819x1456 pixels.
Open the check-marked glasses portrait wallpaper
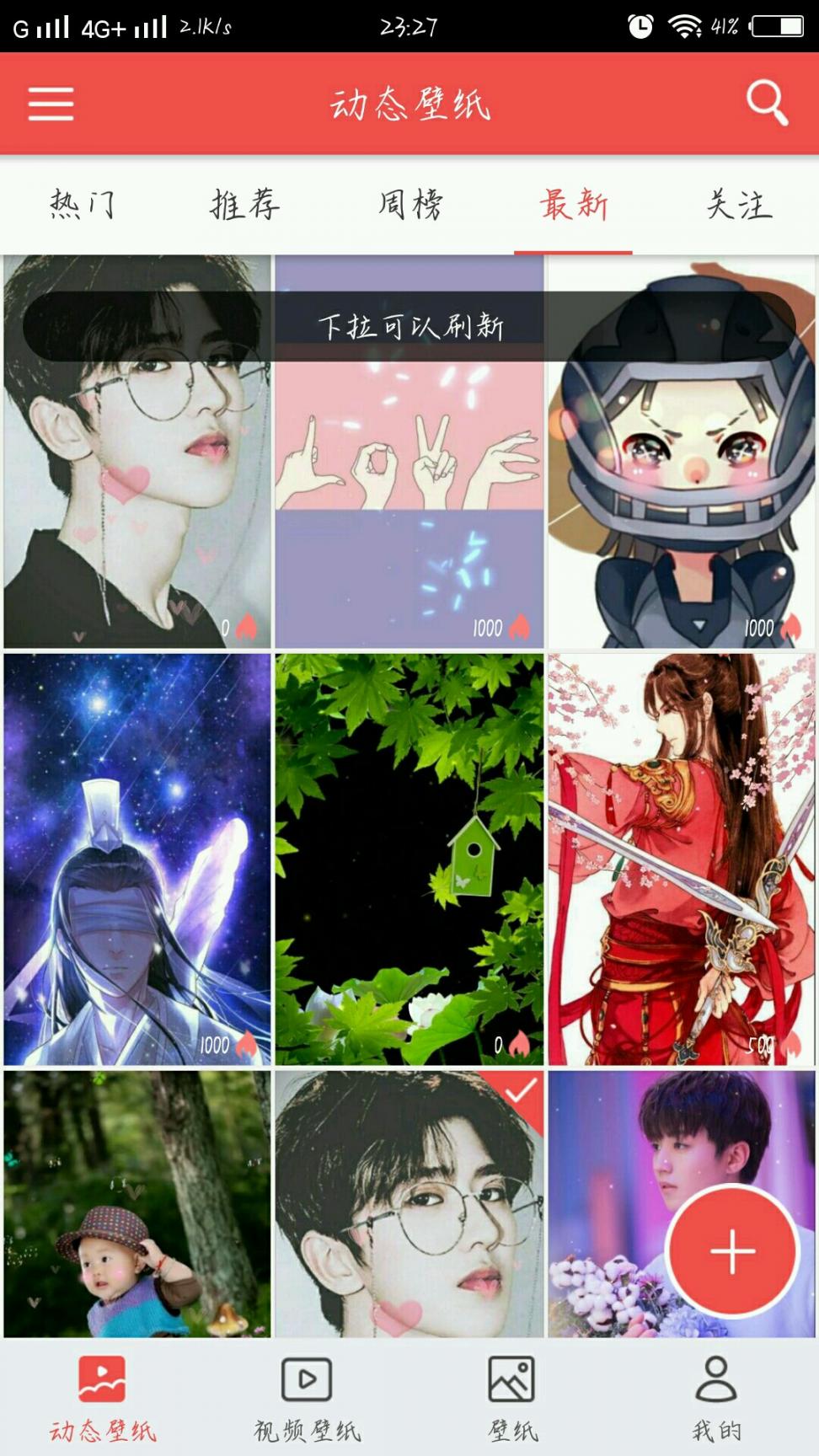[409, 1205]
